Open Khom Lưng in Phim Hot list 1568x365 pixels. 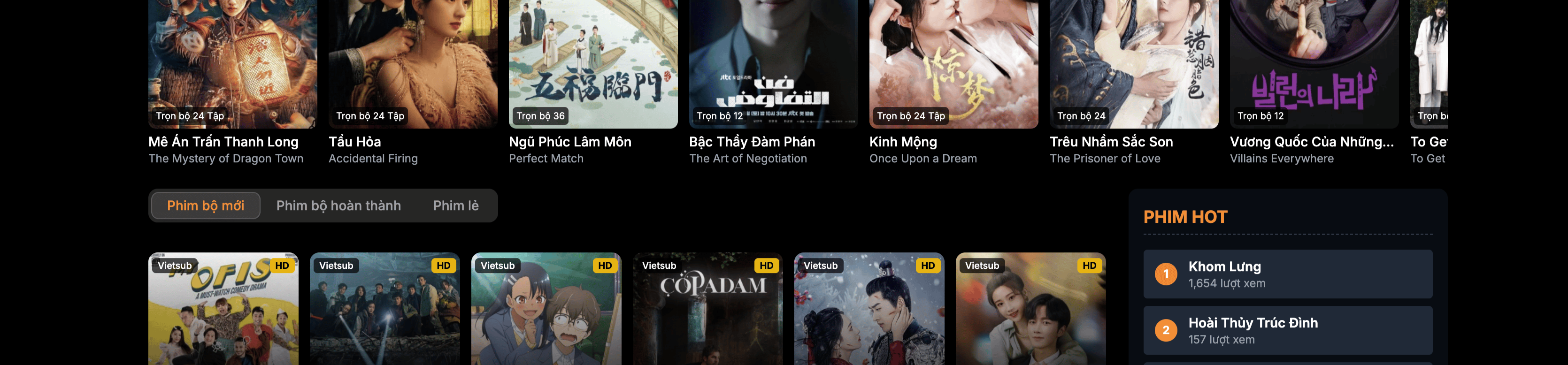1287,274
